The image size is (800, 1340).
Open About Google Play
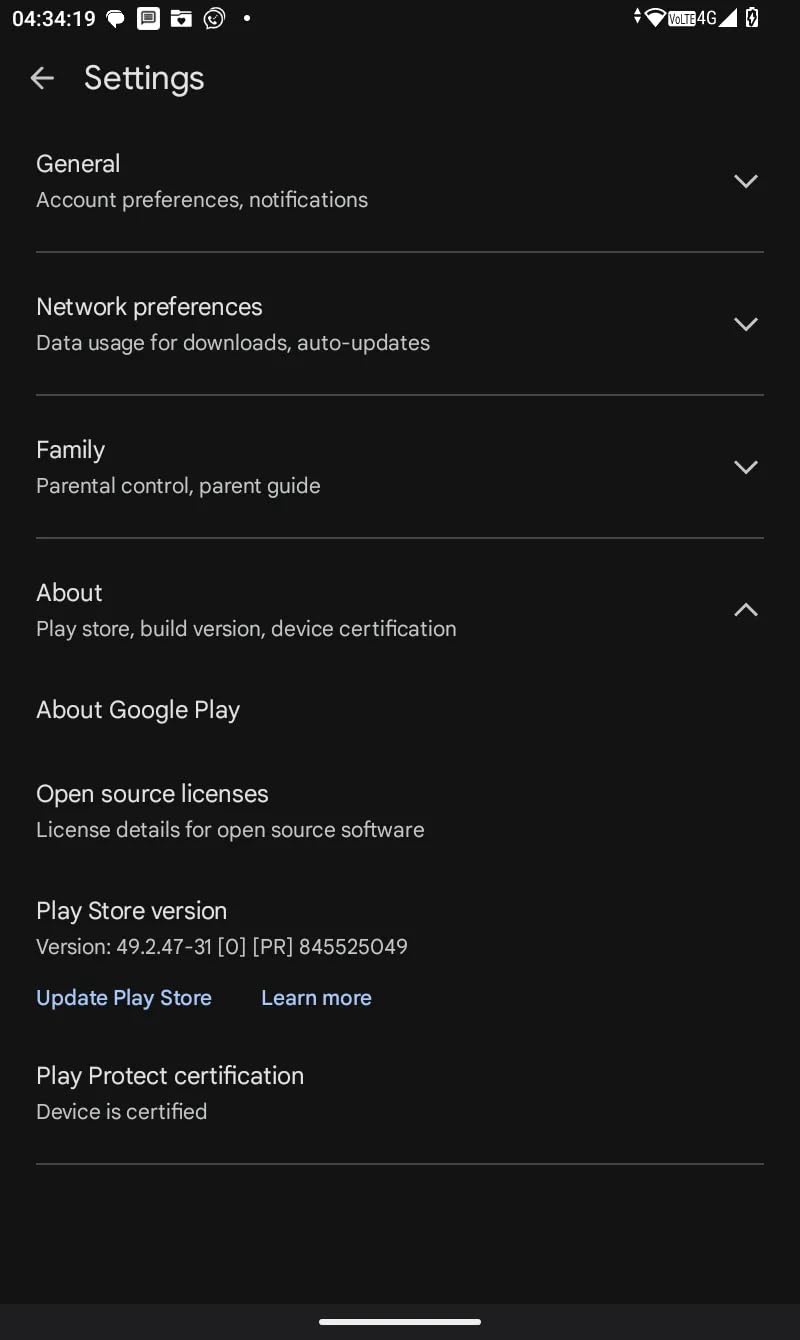coord(138,710)
